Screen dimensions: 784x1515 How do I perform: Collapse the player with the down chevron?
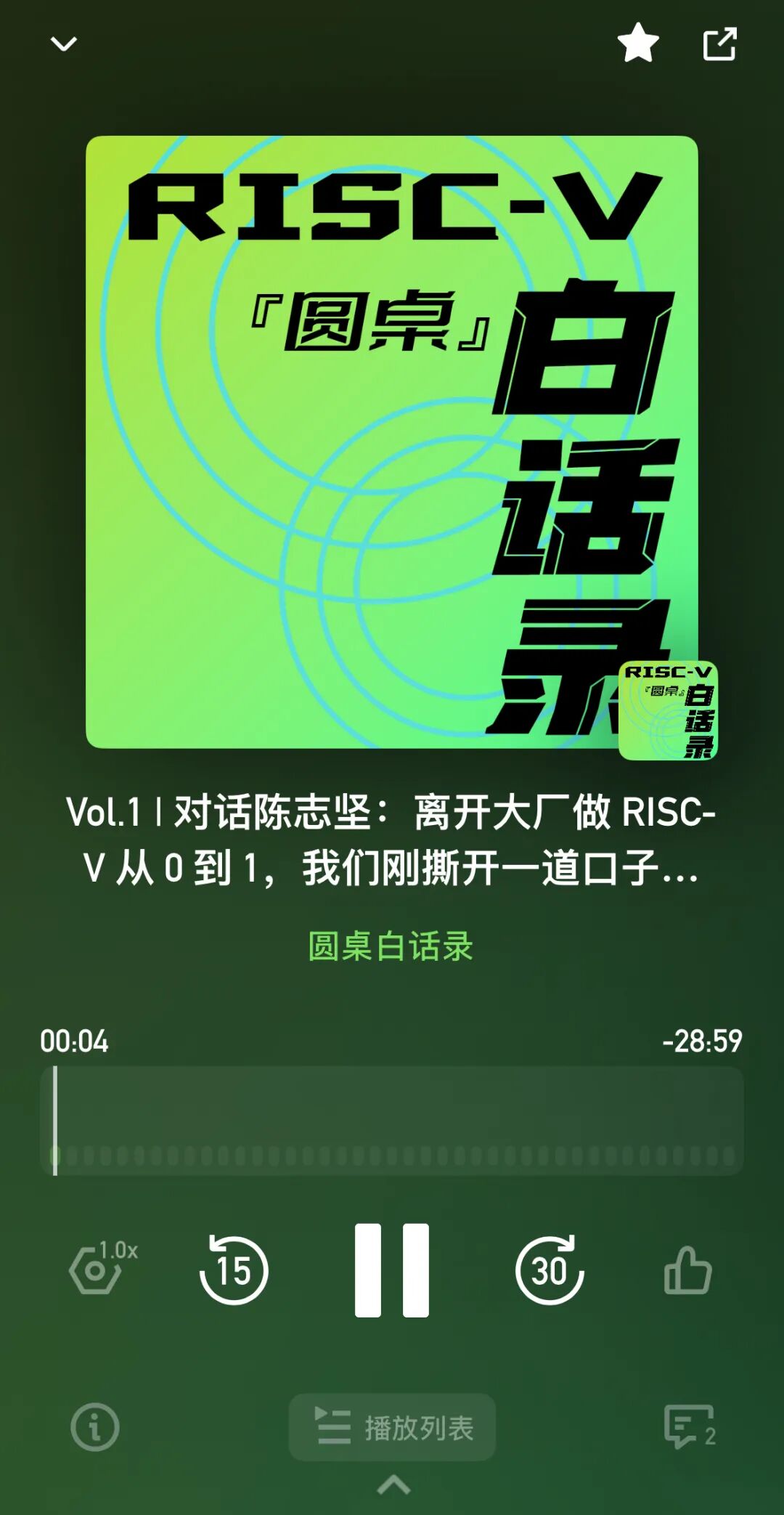click(x=64, y=44)
